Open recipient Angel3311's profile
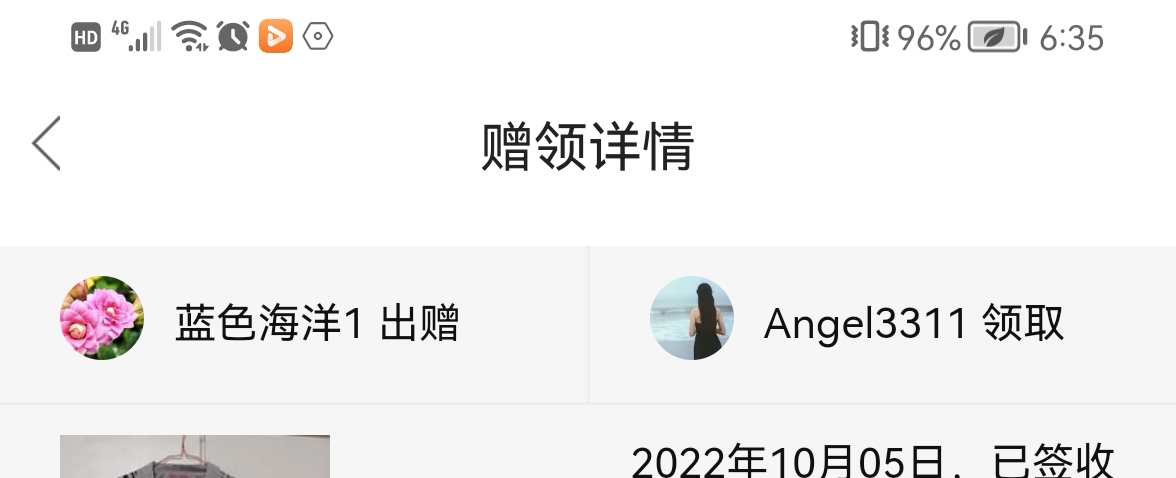 pyautogui.click(x=691, y=319)
